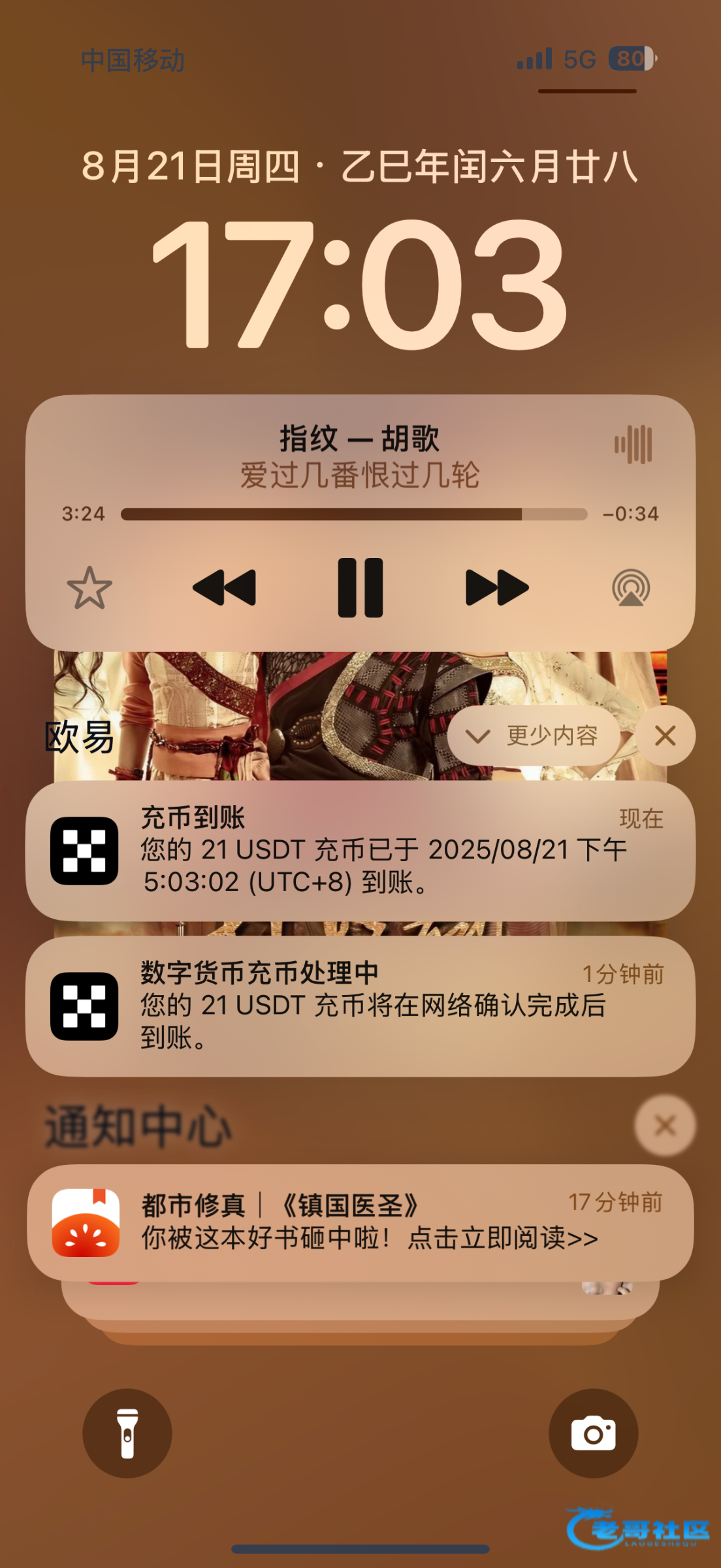The width and height of the screenshot is (721, 1568).
Task: Launch the camera from lock screen
Action: tap(593, 1433)
